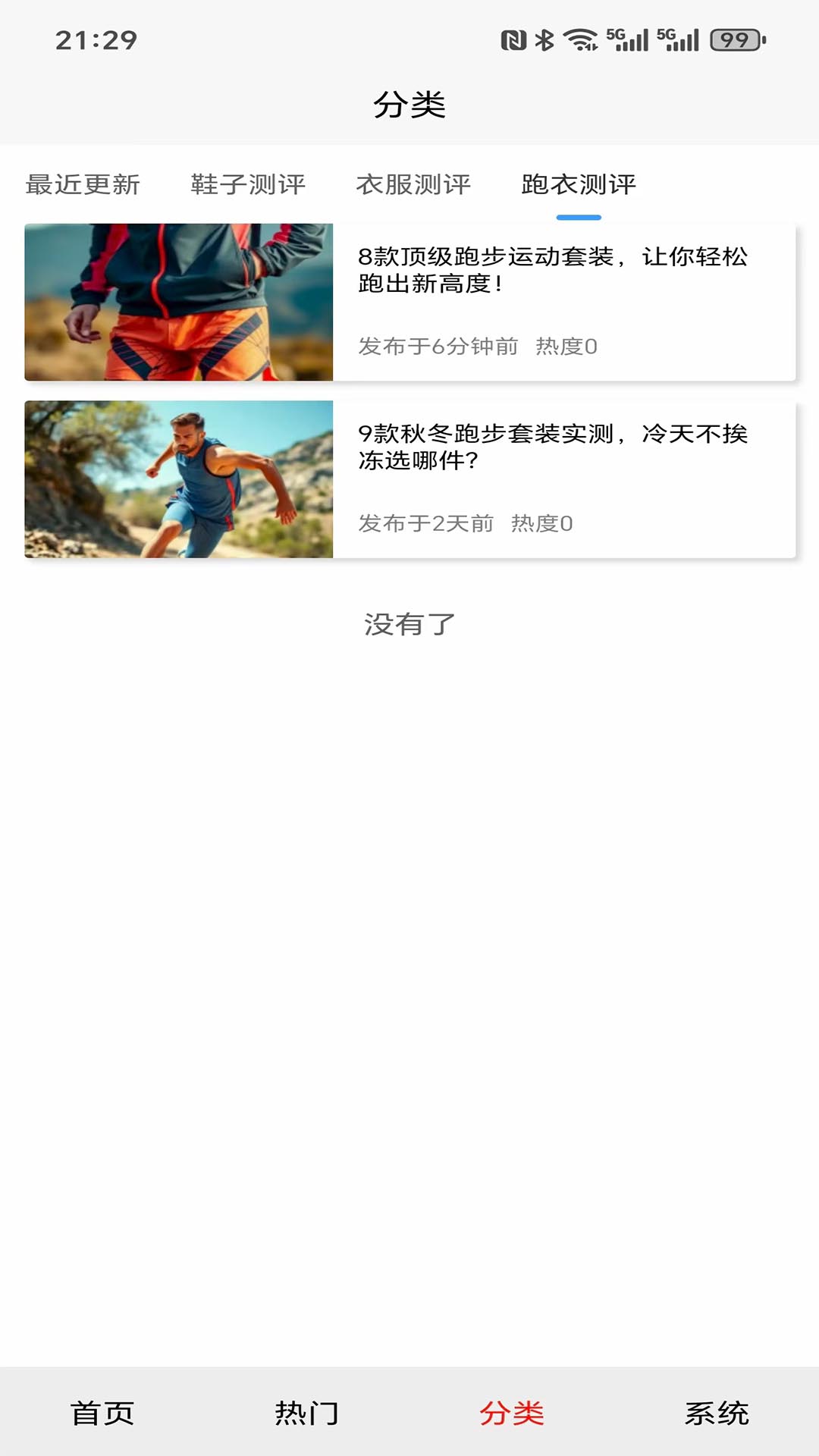Tap the second 5G signal indicator
The image size is (819, 1456).
click(677, 42)
